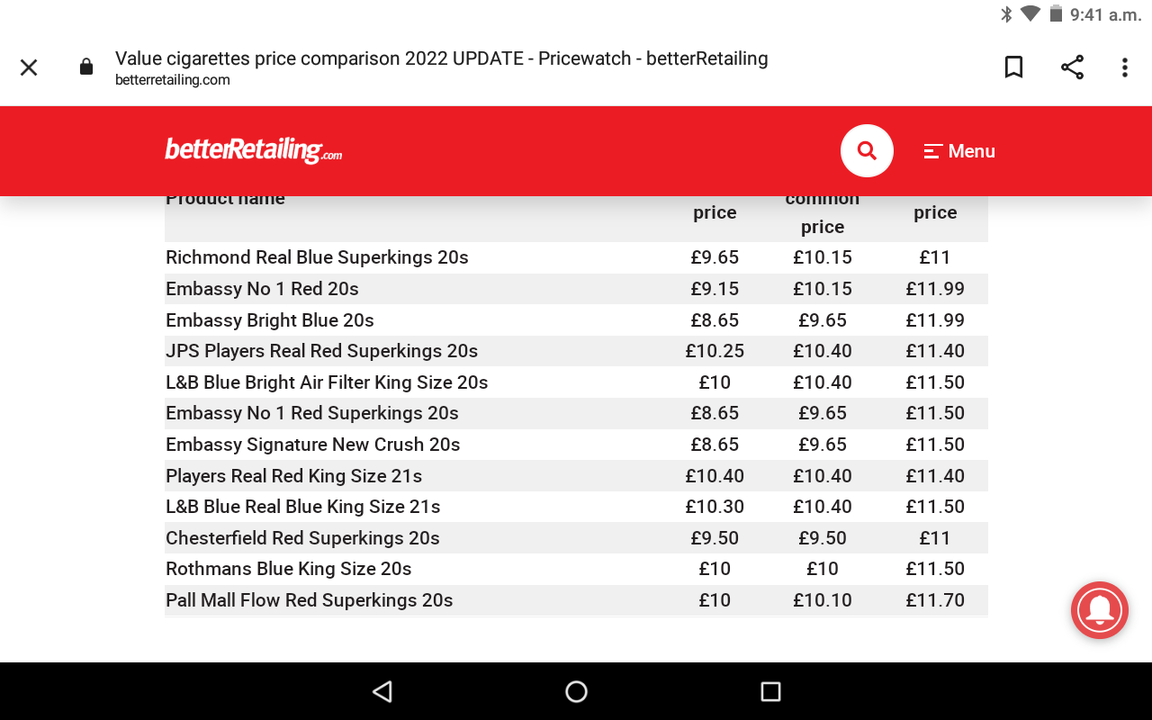The height and width of the screenshot is (720, 1152).
Task: Tap the site search icon
Action: click(867, 151)
